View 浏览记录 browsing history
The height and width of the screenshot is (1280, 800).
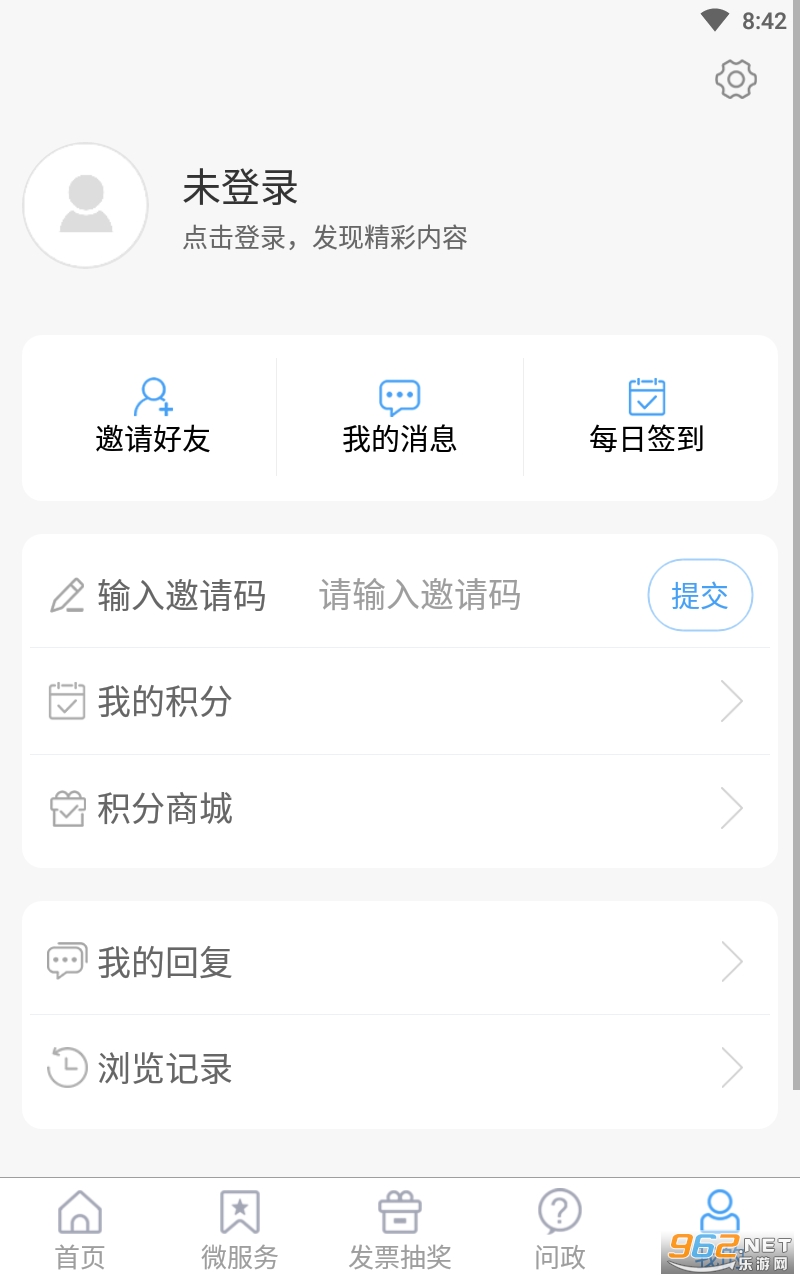[399, 1068]
